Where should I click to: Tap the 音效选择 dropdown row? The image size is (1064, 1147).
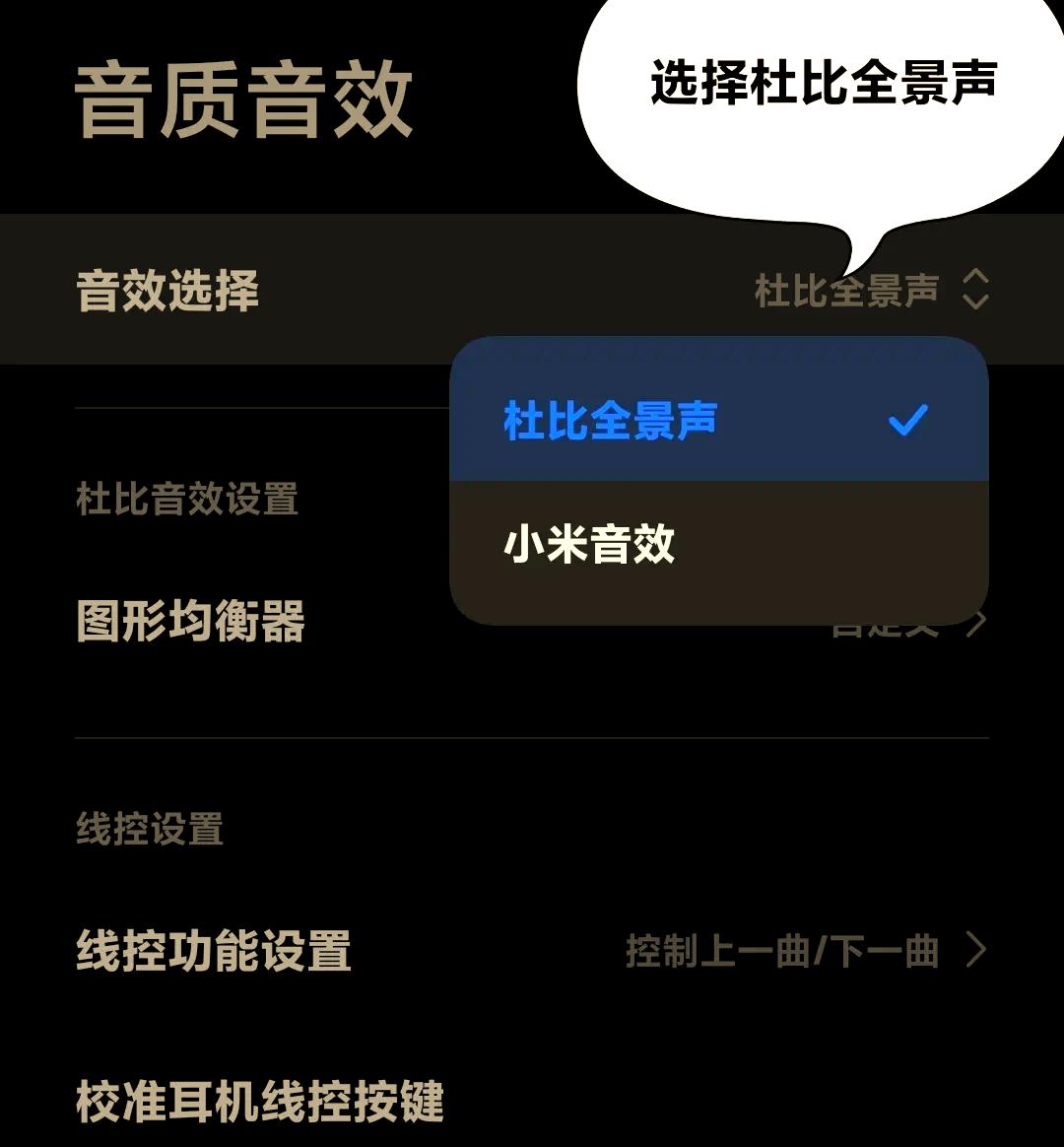click(532, 291)
